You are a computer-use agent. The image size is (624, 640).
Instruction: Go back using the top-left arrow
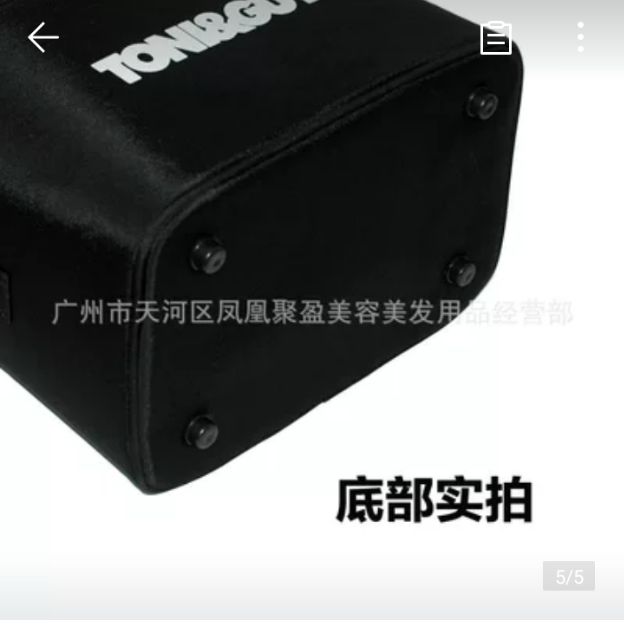coord(43,38)
